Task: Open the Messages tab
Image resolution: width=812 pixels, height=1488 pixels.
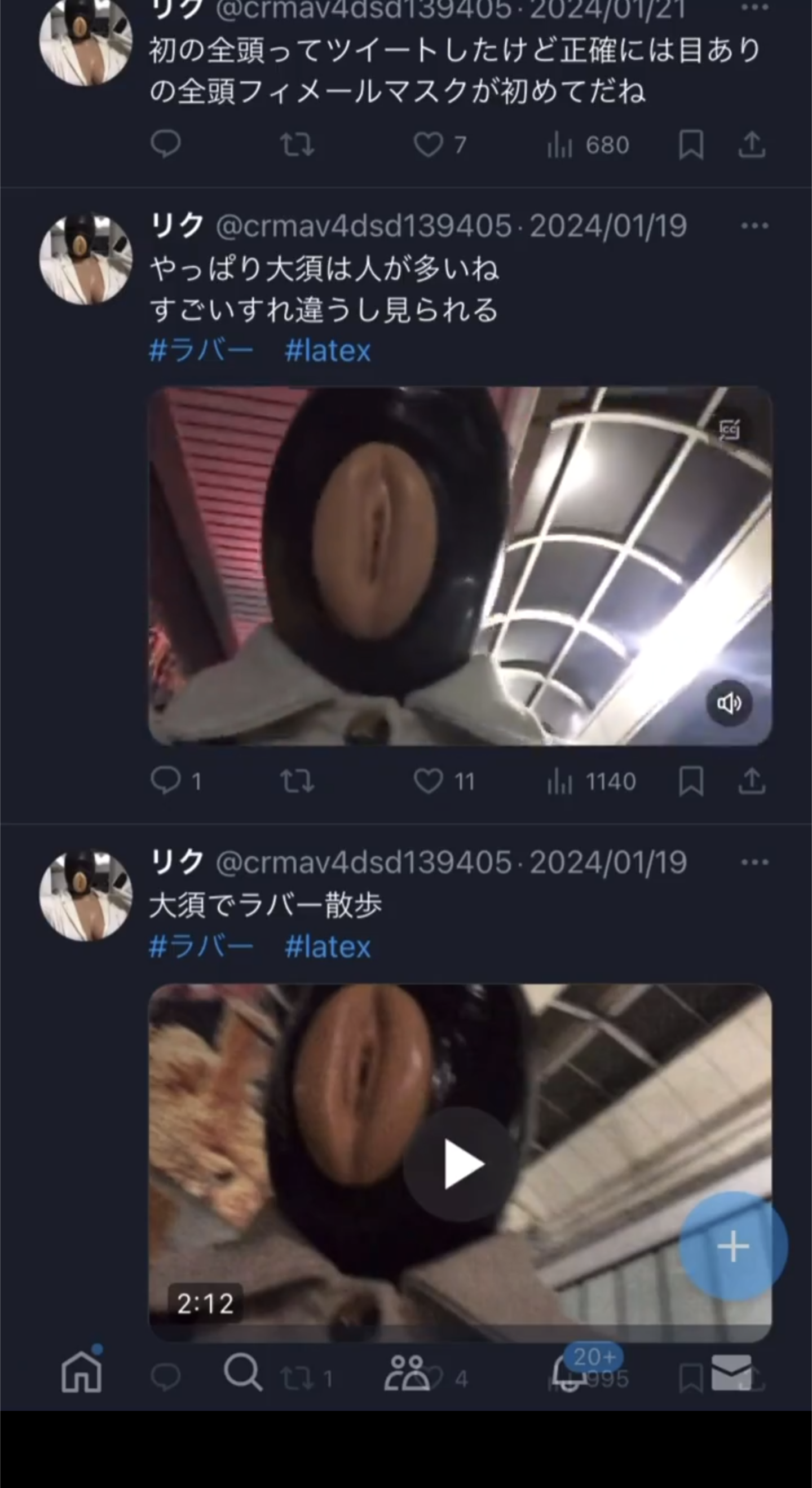Action: [x=731, y=1372]
